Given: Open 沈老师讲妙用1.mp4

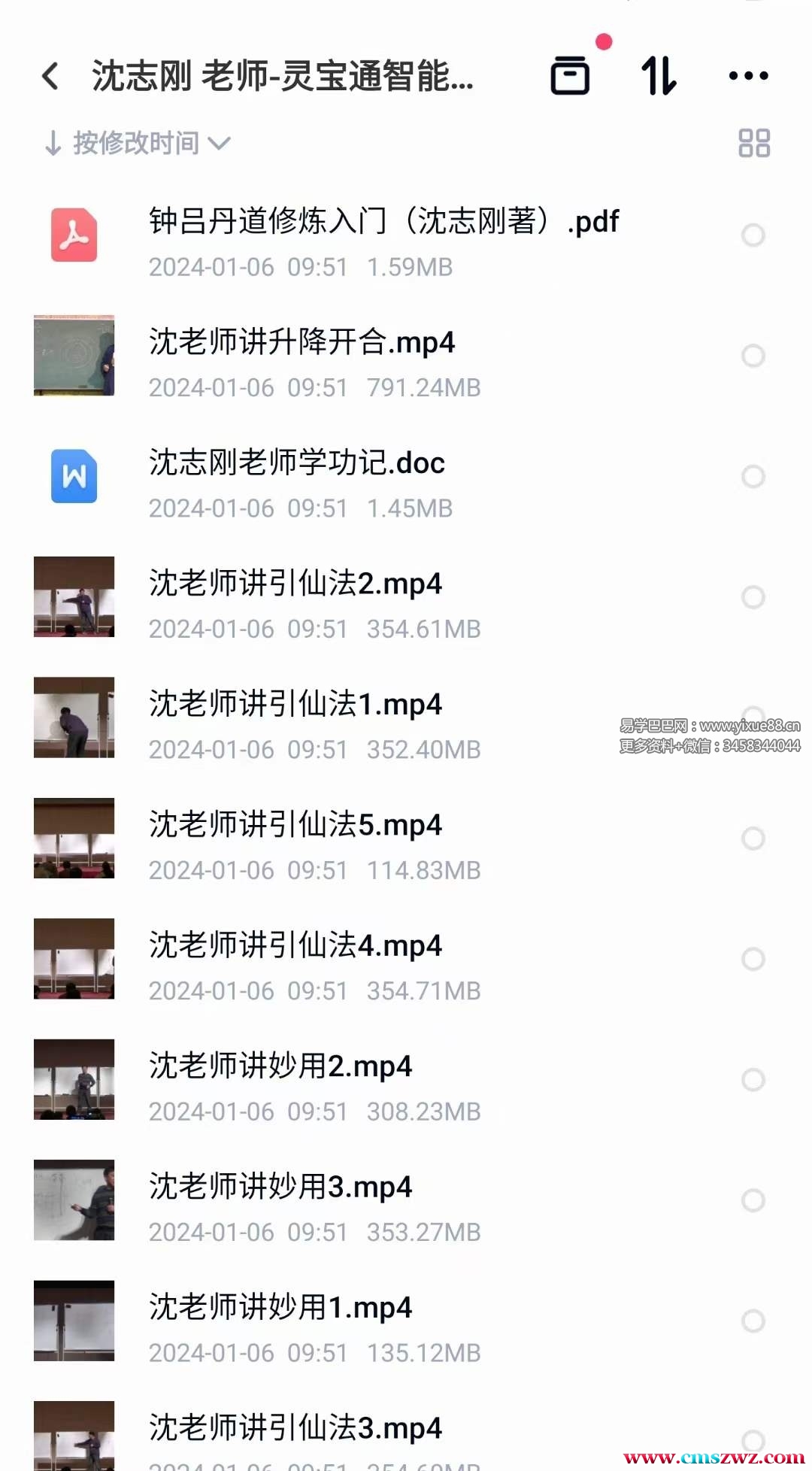Looking at the screenshot, I should click(280, 1308).
